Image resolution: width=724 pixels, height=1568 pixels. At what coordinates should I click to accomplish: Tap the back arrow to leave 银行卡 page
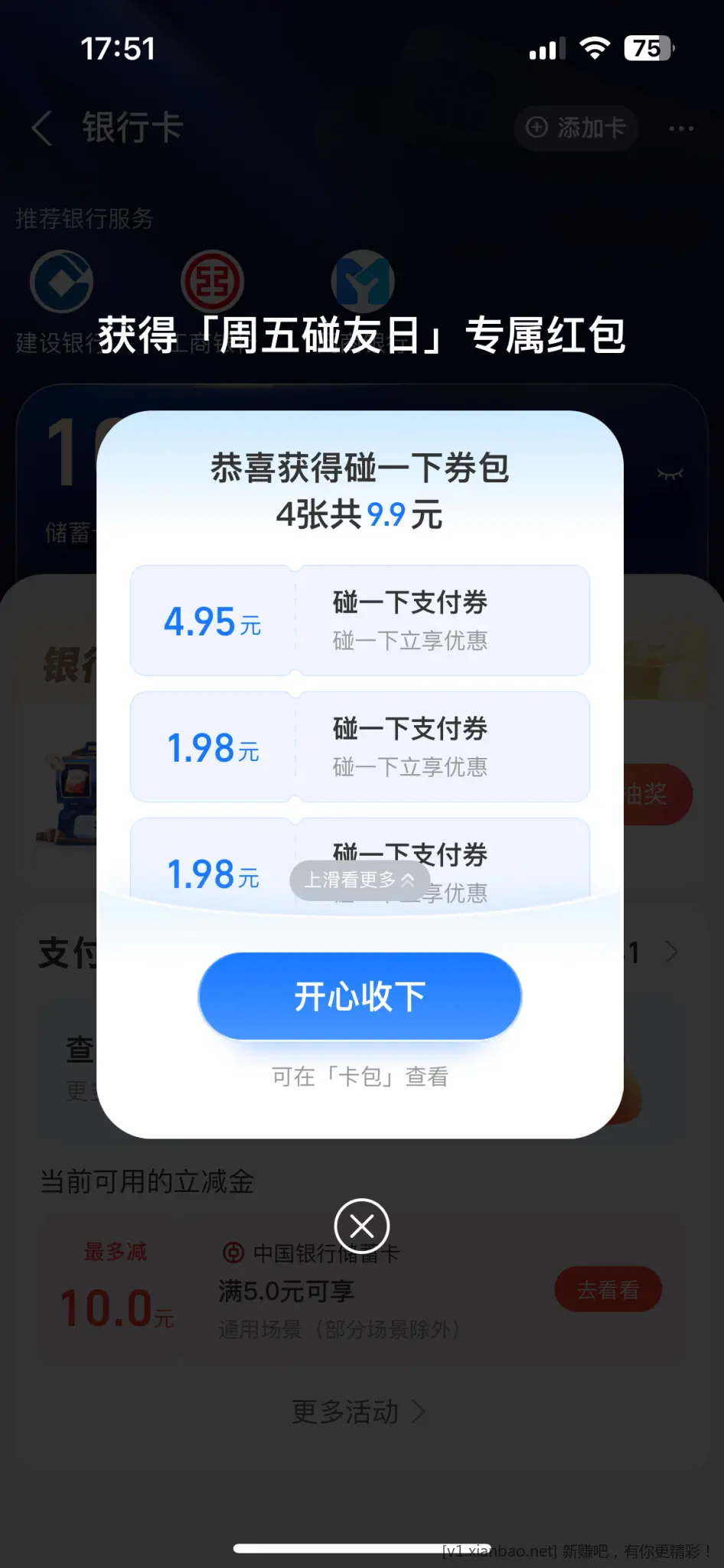pyautogui.click(x=42, y=127)
